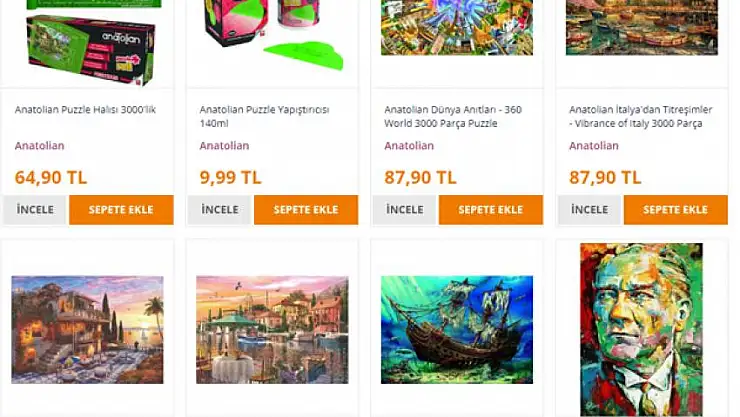
Task: Add Puzzle Yapıştırıcısı 140ml to cart
Action: pyautogui.click(x=306, y=210)
